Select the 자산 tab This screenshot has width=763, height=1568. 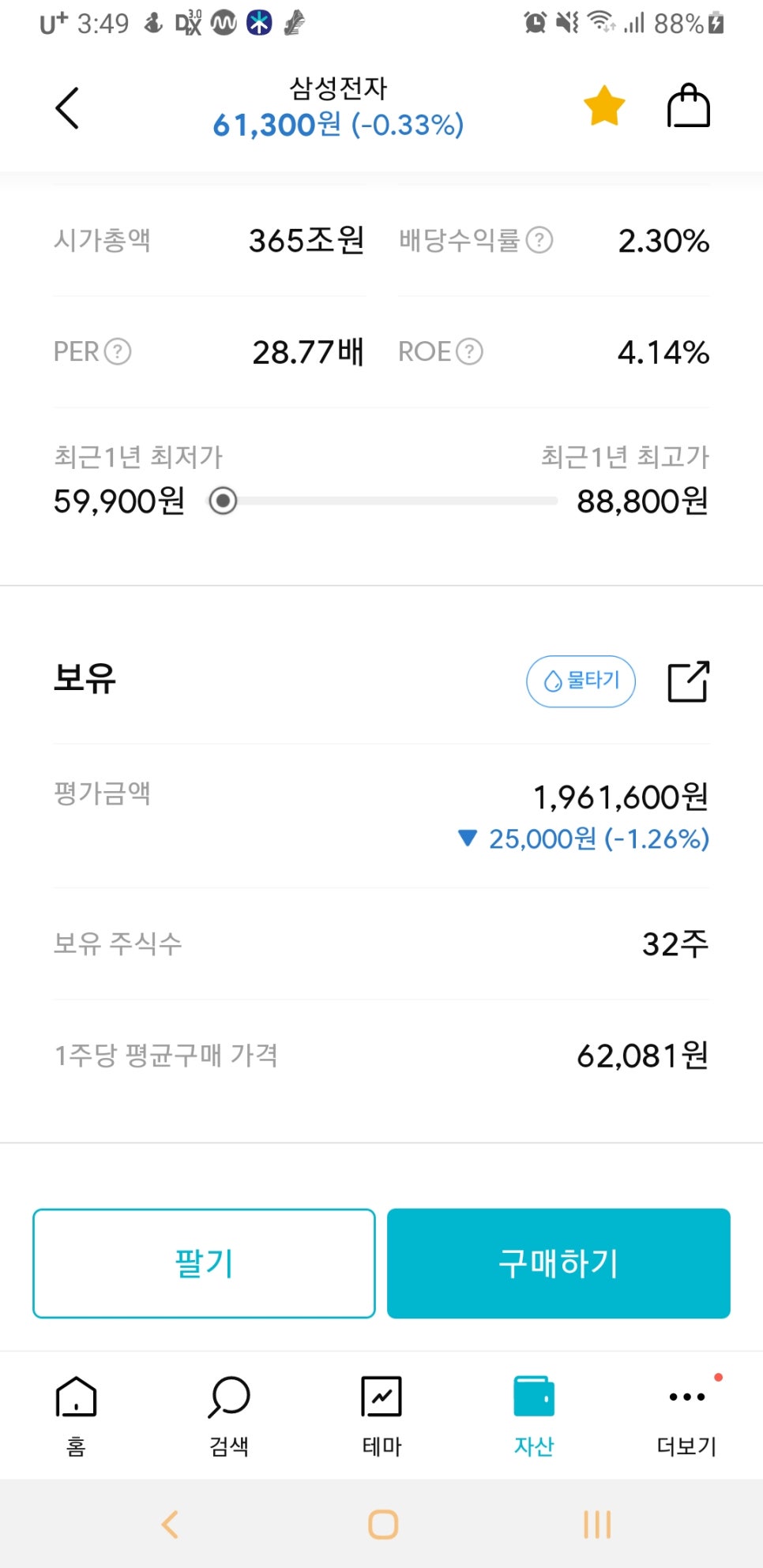tap(534, 1415)
